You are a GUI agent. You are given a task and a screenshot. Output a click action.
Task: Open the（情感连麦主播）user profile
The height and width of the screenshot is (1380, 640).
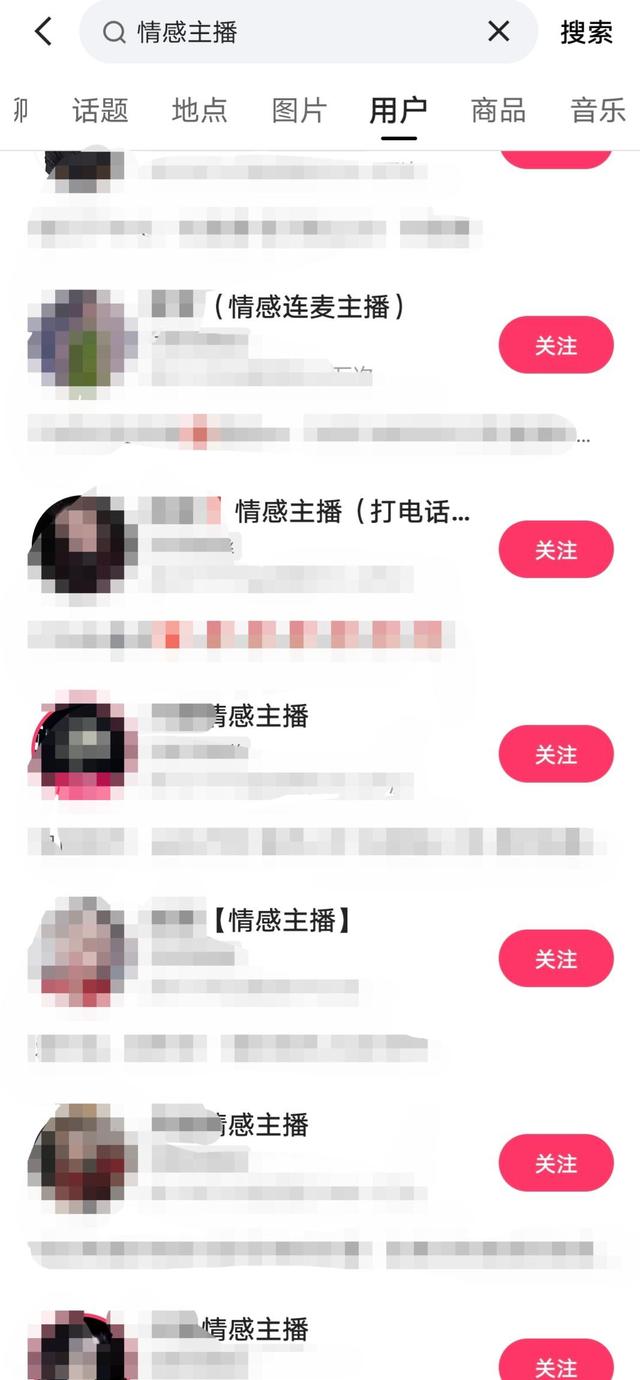coord(300,308)
